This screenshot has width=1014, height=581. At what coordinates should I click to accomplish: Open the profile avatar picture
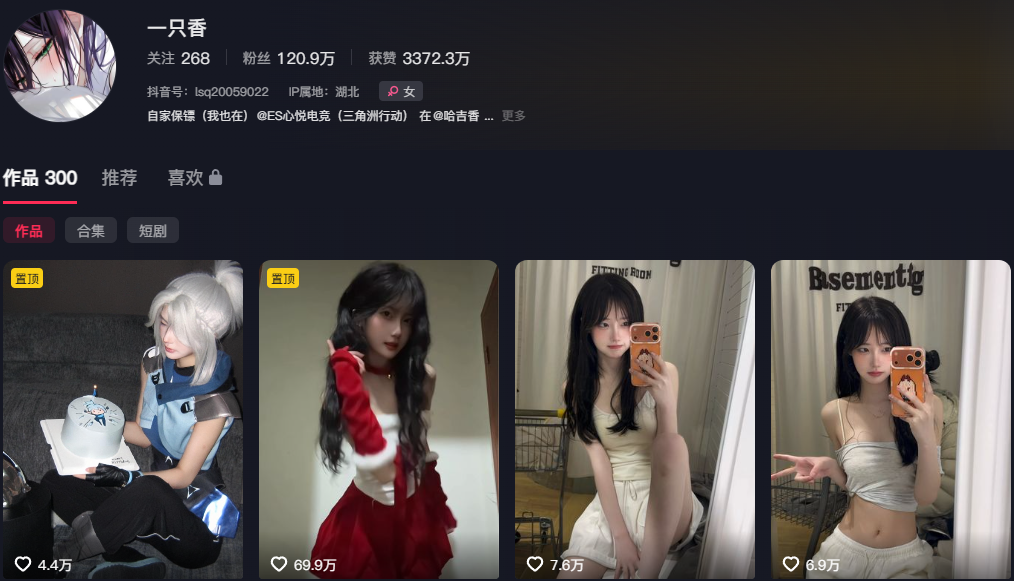pos(60,66)
